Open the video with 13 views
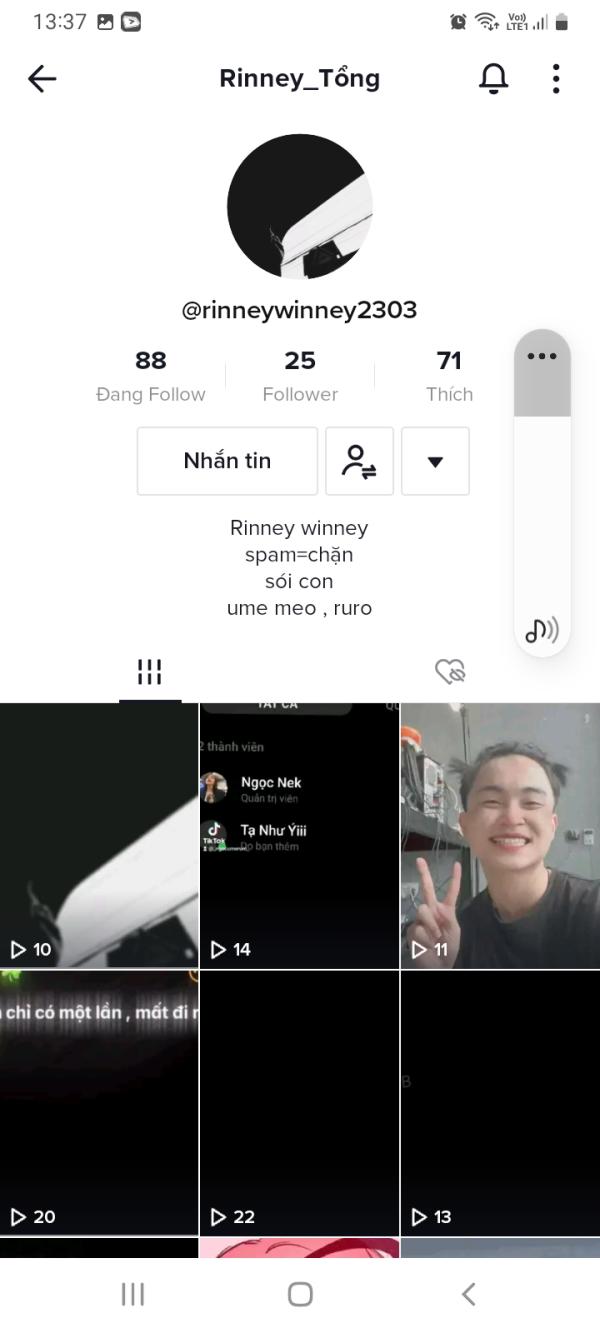This screenshot has width=600, height=1333. [500, 1102]
